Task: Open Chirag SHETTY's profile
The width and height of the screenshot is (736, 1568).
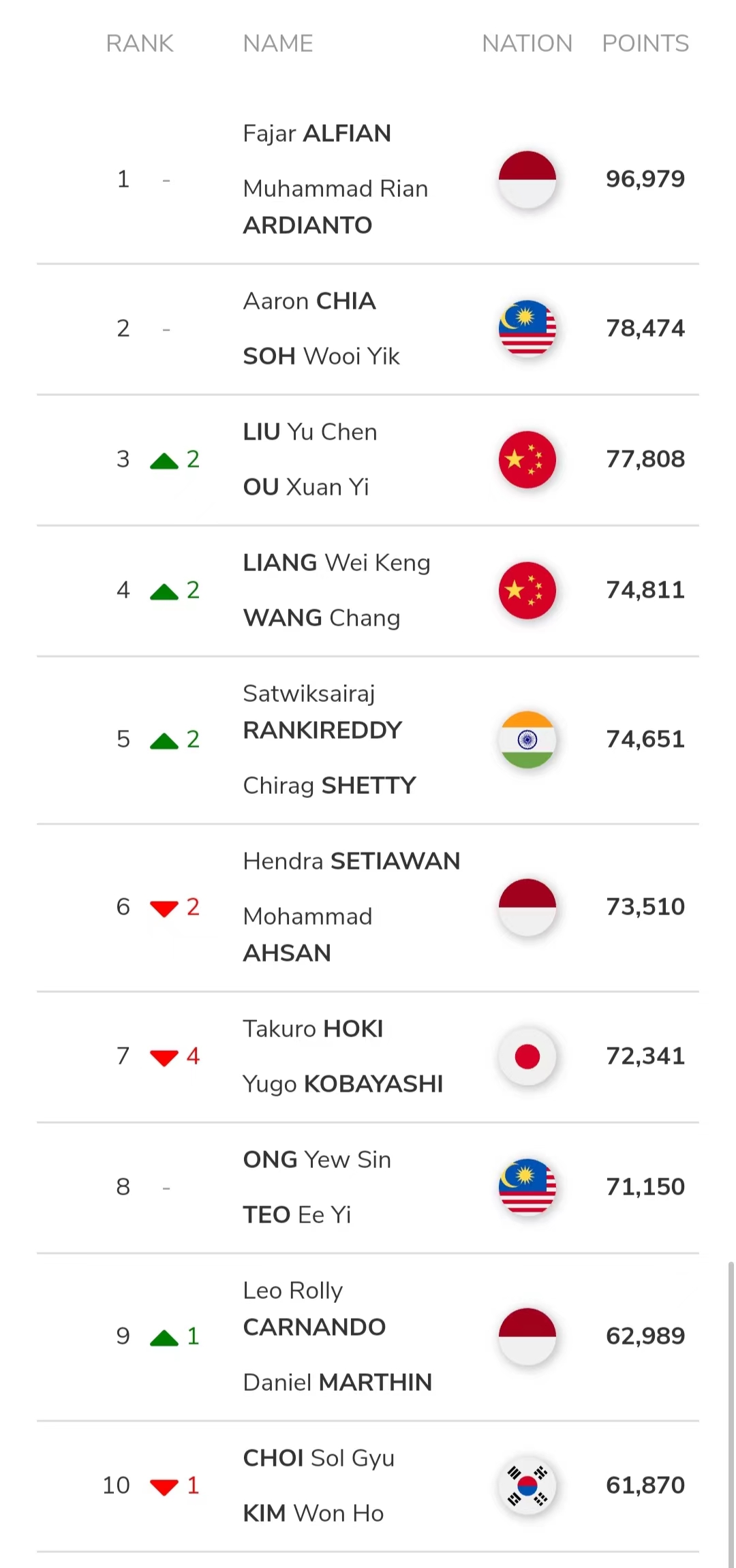Action: 329,786
